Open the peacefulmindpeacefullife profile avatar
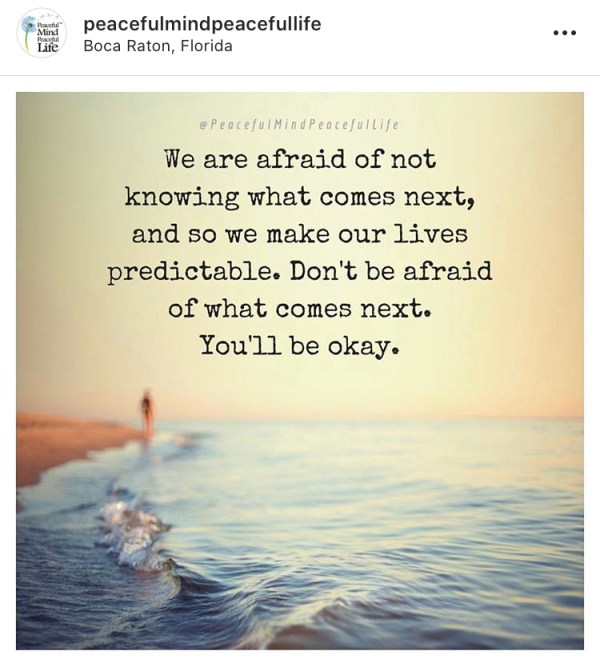 (42, 33)
